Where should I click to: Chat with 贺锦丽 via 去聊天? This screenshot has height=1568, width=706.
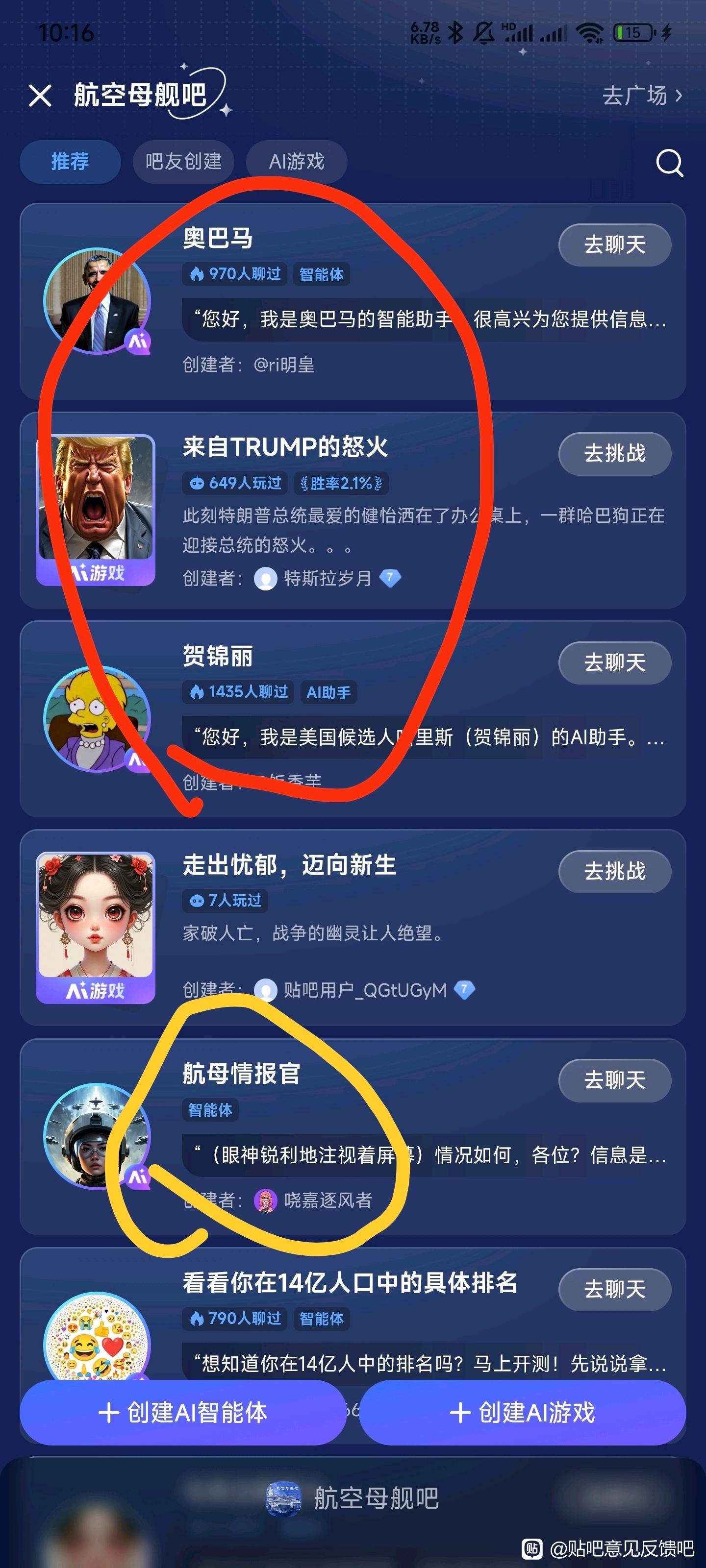(x=614, y=662)
